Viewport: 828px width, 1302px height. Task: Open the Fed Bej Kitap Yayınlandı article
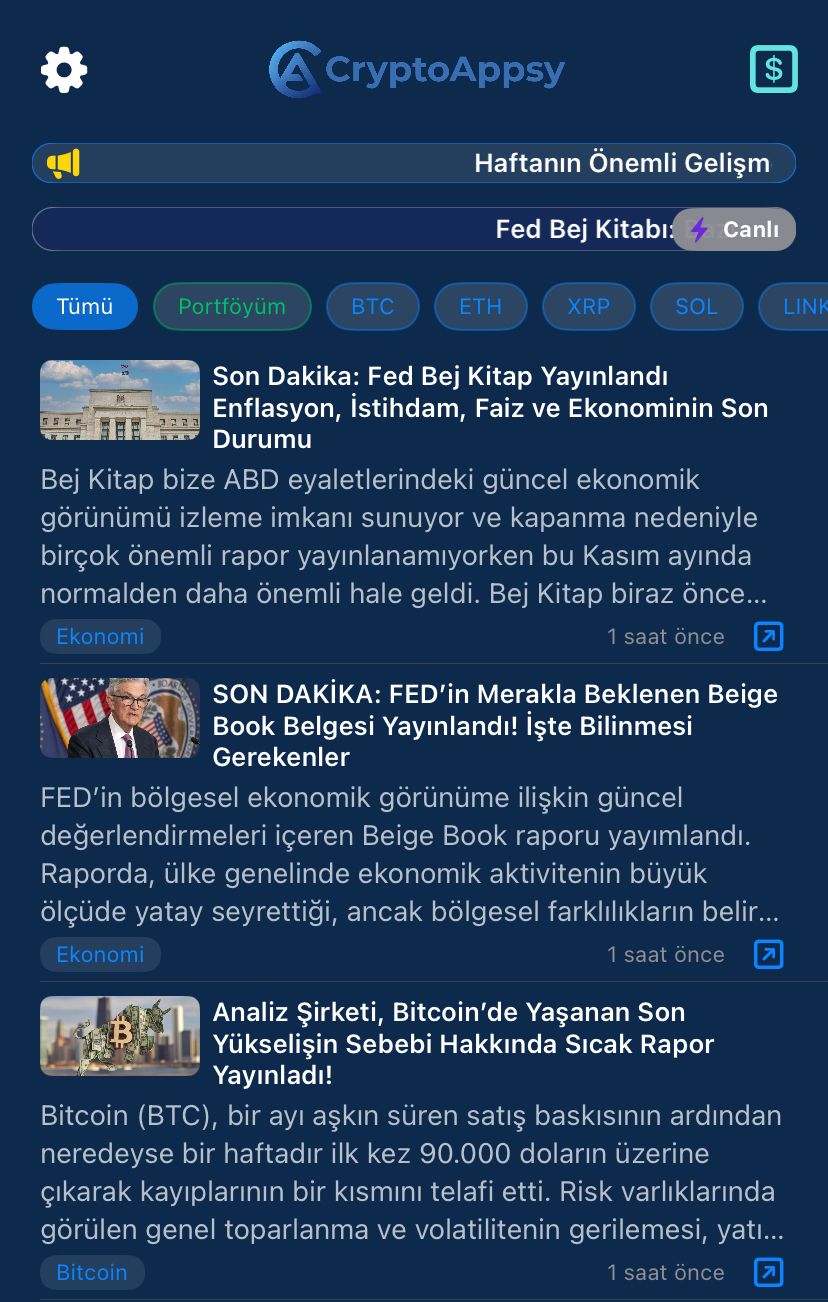pos(490,407)
